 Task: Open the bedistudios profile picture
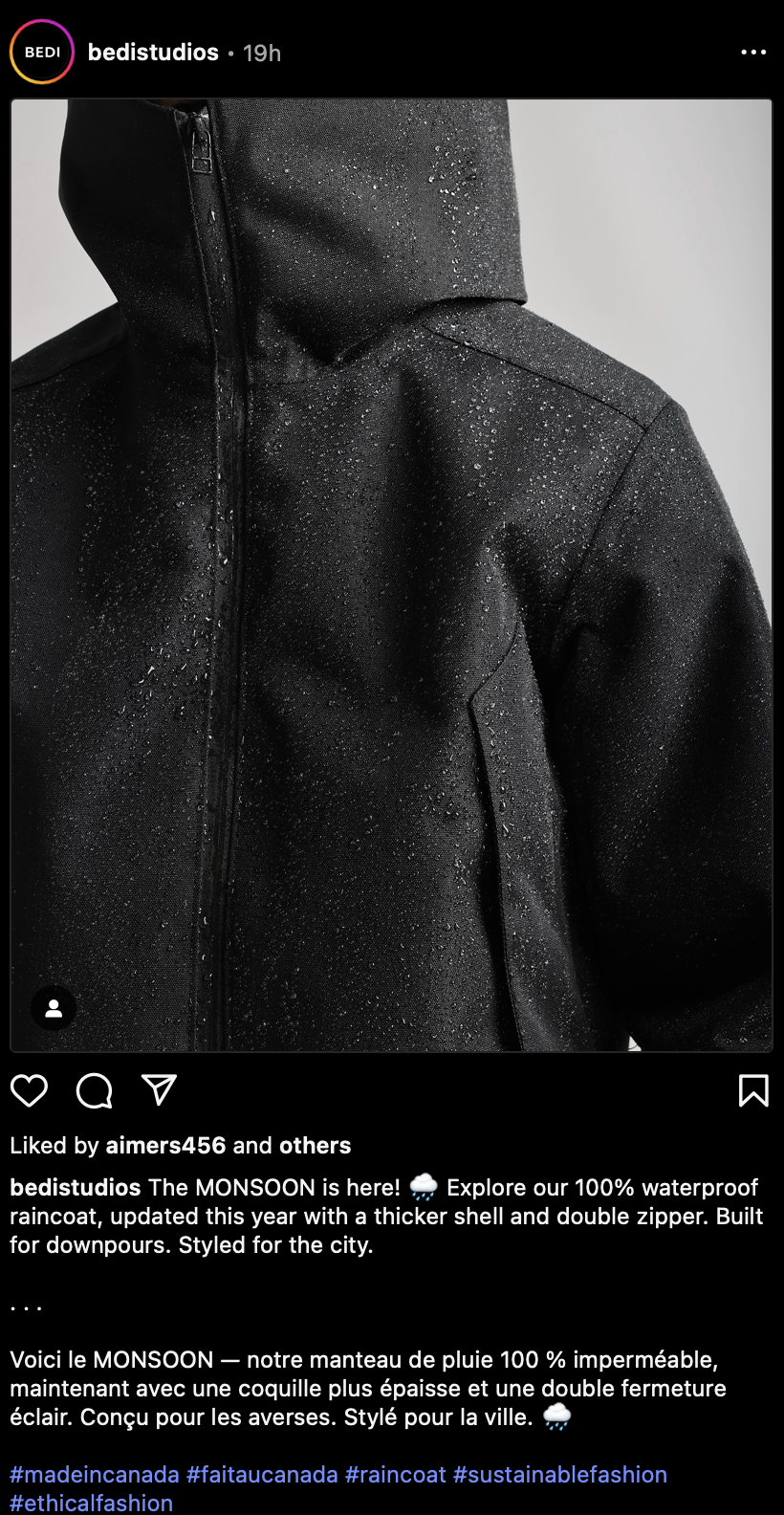tap(42, 52)
